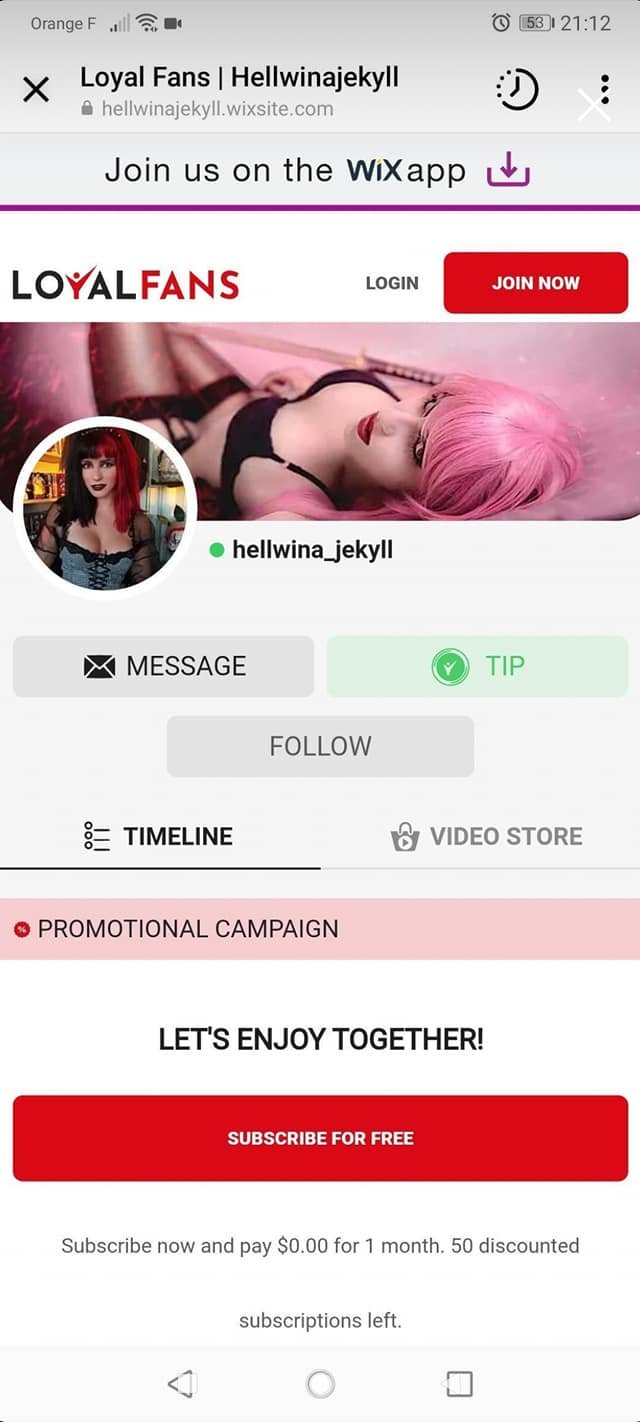
Task: Open the LOGIN page
Action: click(392, 283)
